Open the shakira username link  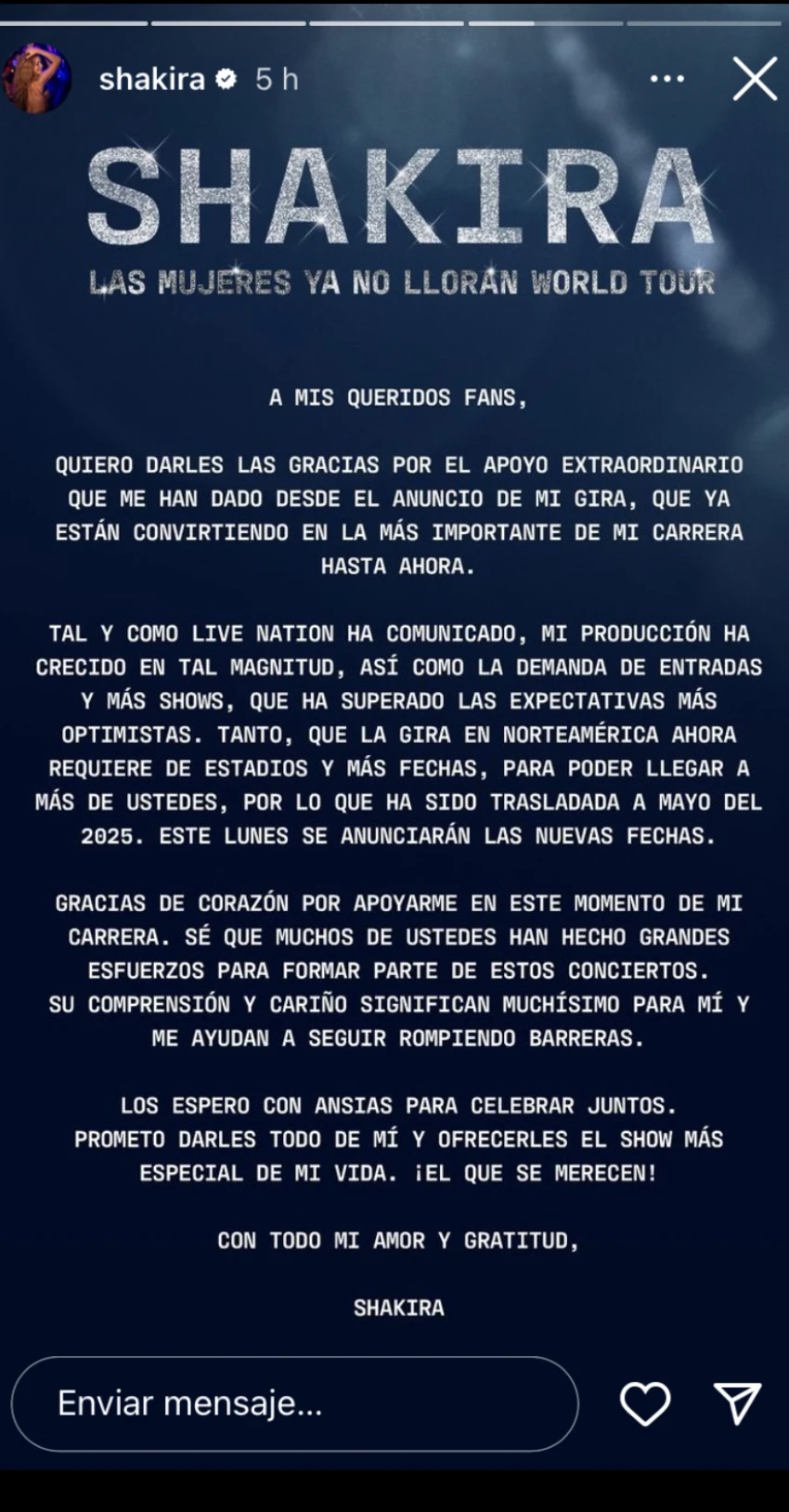151,79
